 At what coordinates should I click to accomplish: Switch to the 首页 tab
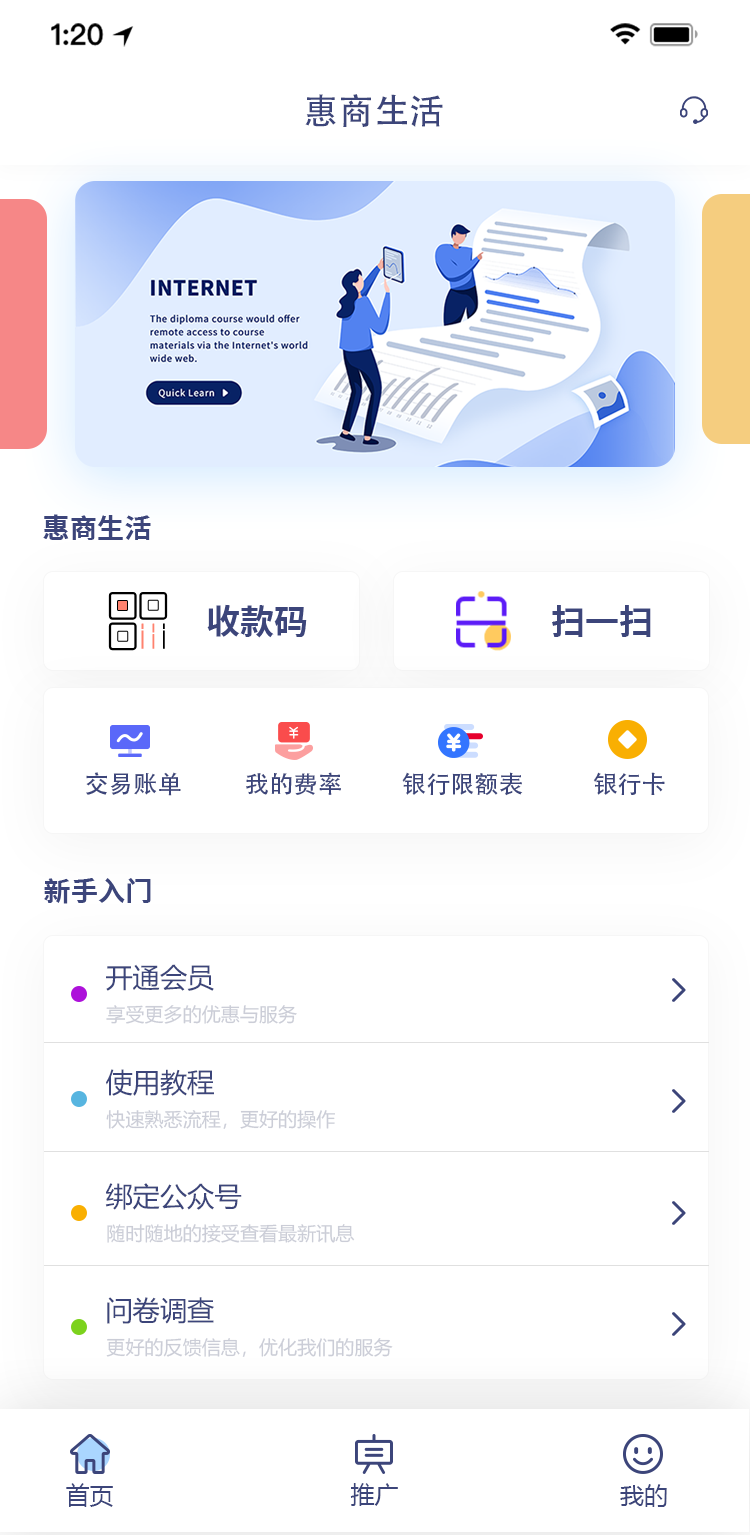[x=90, y=1470]
